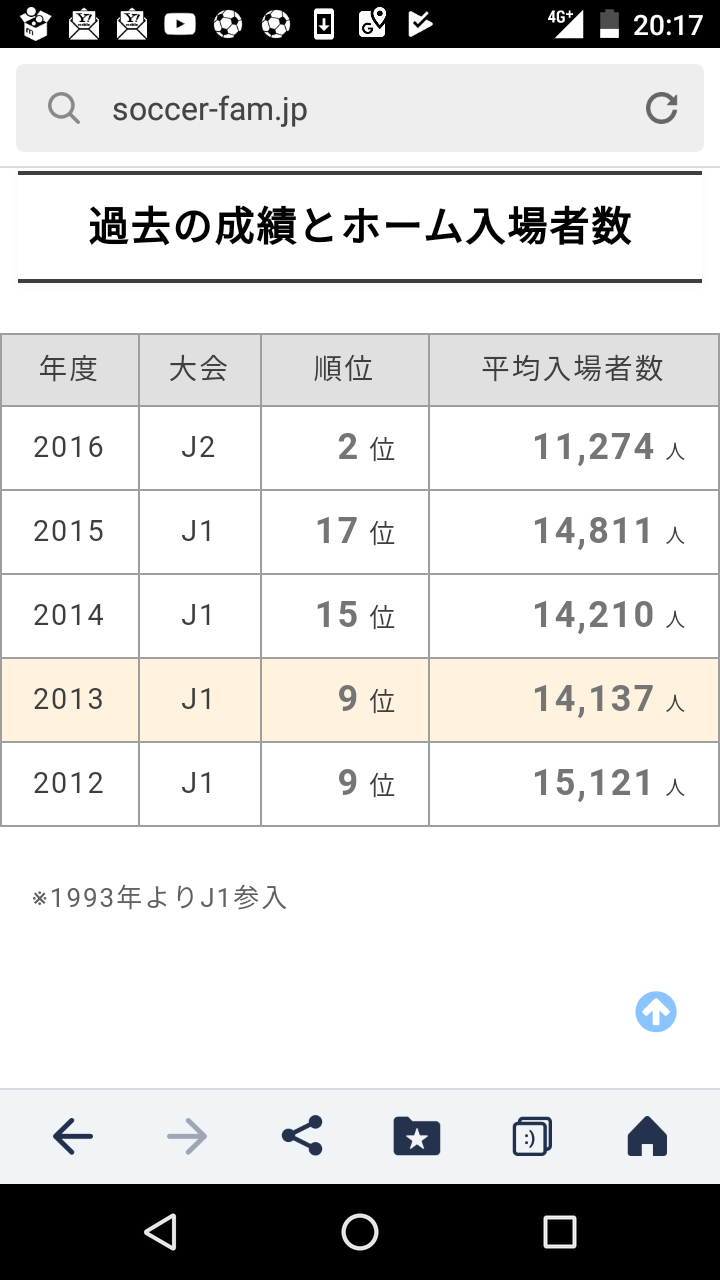Tap the browser forward arrow
Screen dimensions: 720x1280
pos(187,1136)
